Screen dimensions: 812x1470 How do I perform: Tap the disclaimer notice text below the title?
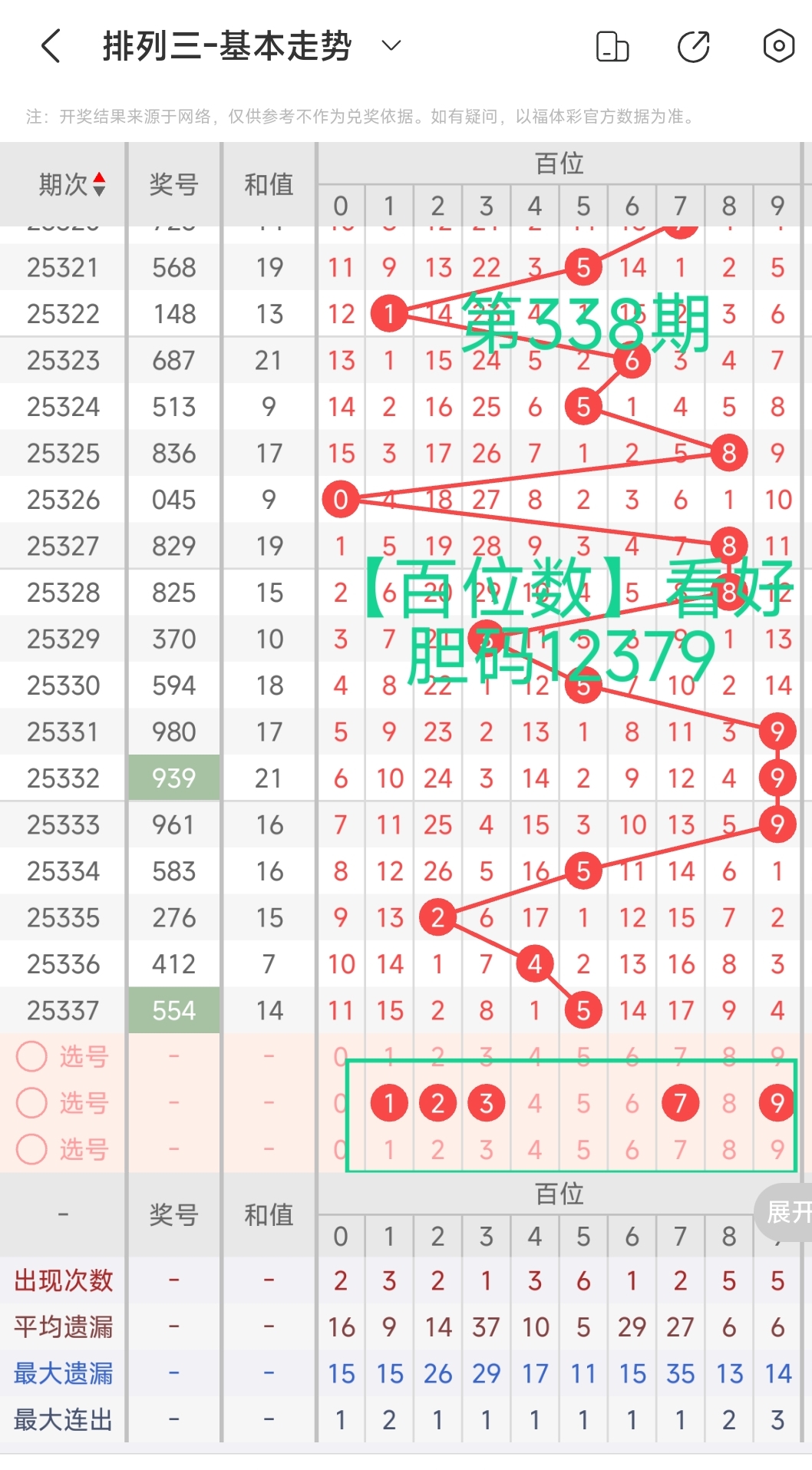tap(361, 117)
